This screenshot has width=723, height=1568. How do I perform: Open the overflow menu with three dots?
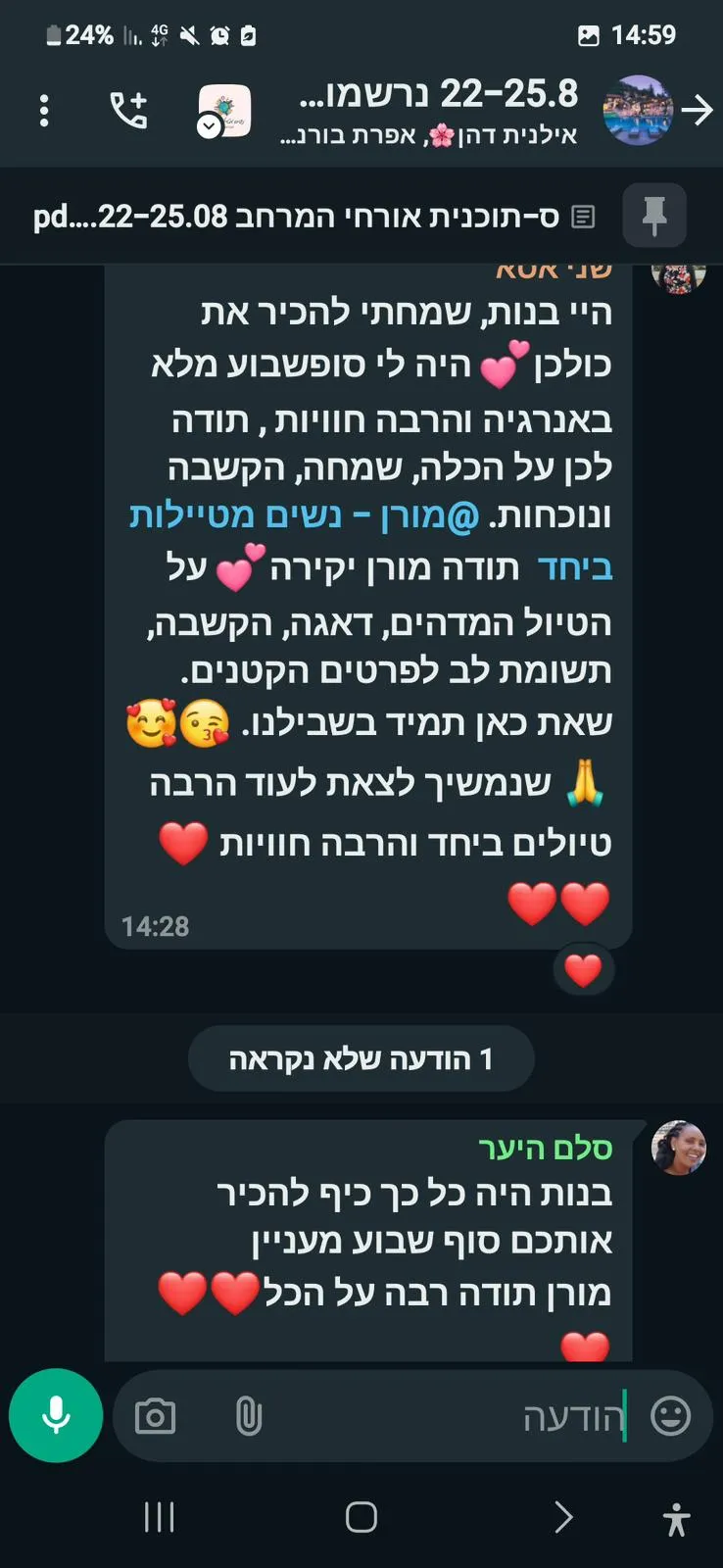click(44, 111)
